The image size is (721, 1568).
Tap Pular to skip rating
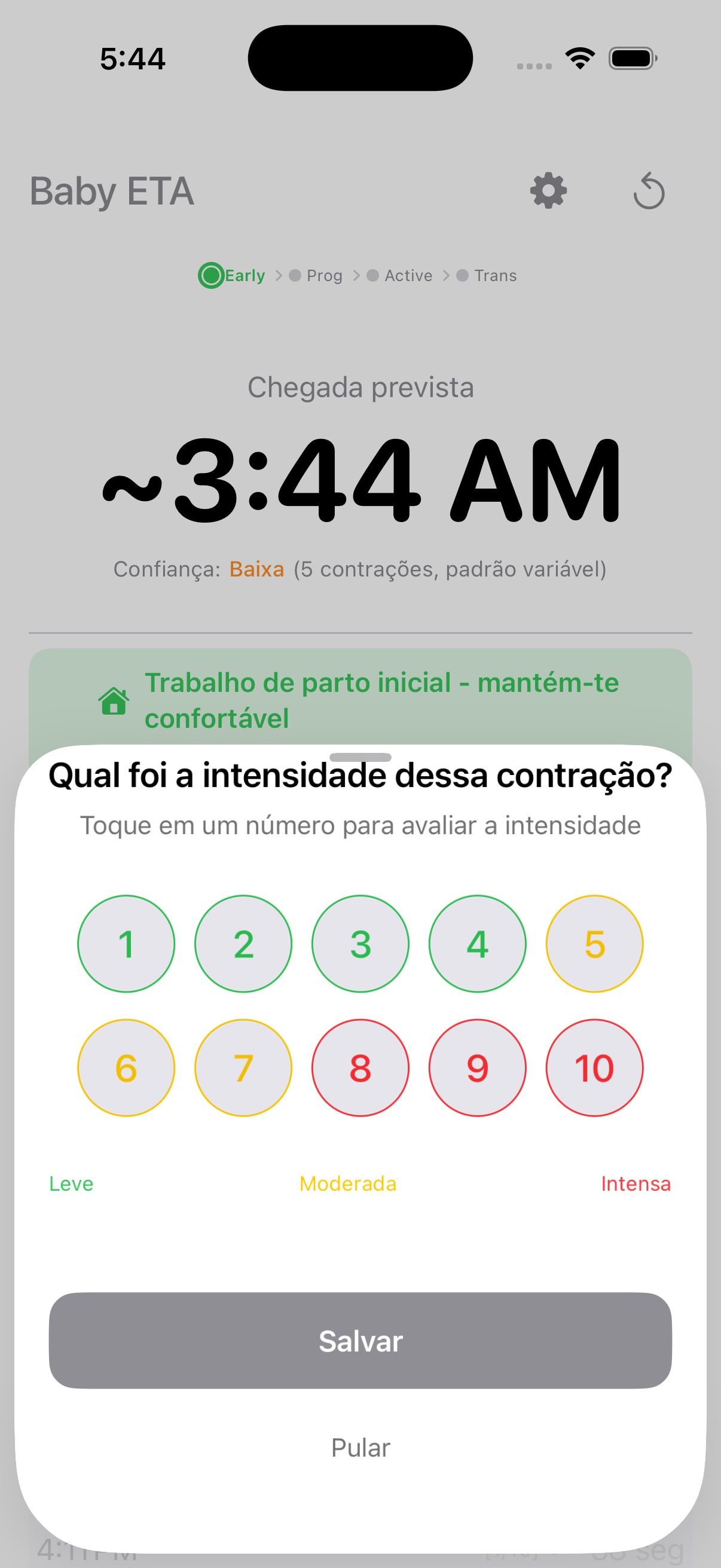360,1447
